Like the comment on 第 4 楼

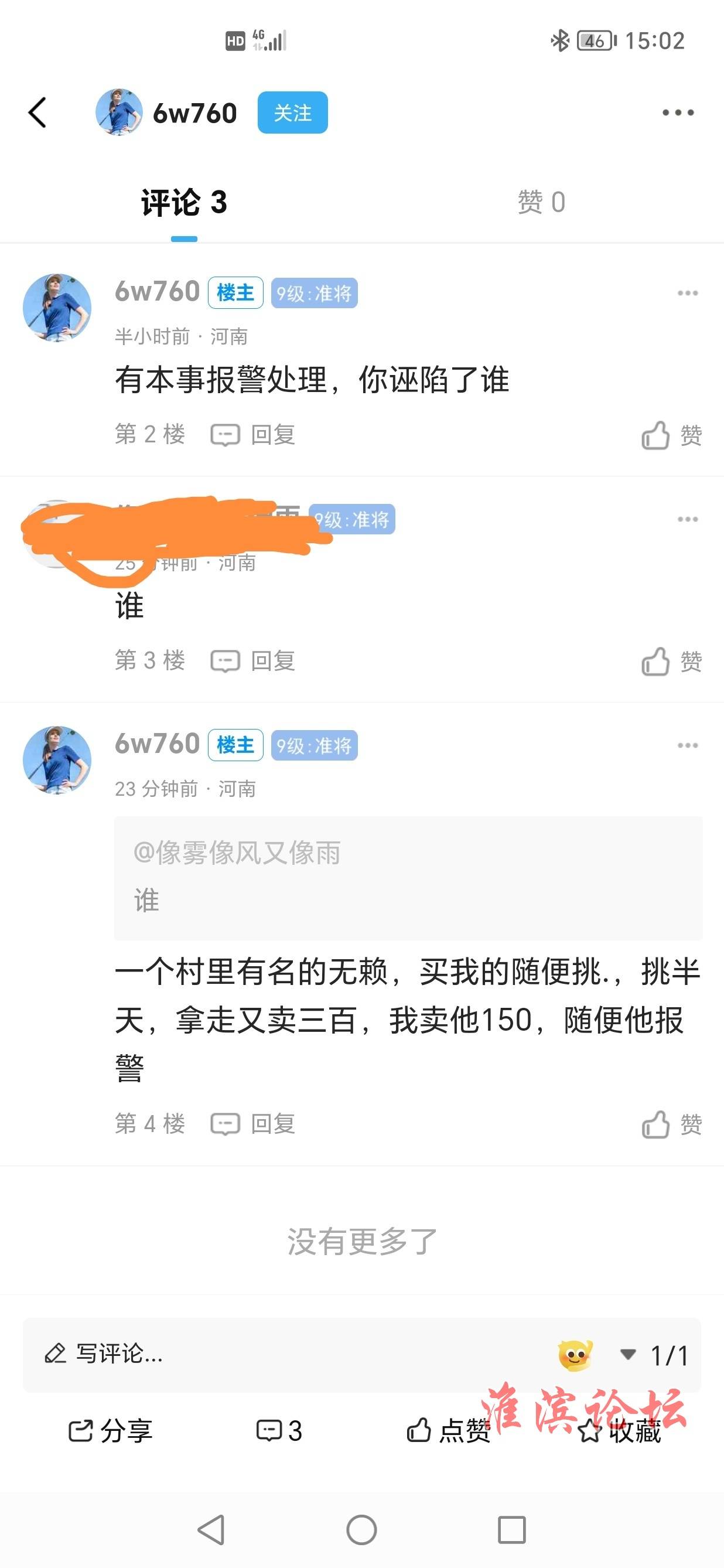point(671,1124)
